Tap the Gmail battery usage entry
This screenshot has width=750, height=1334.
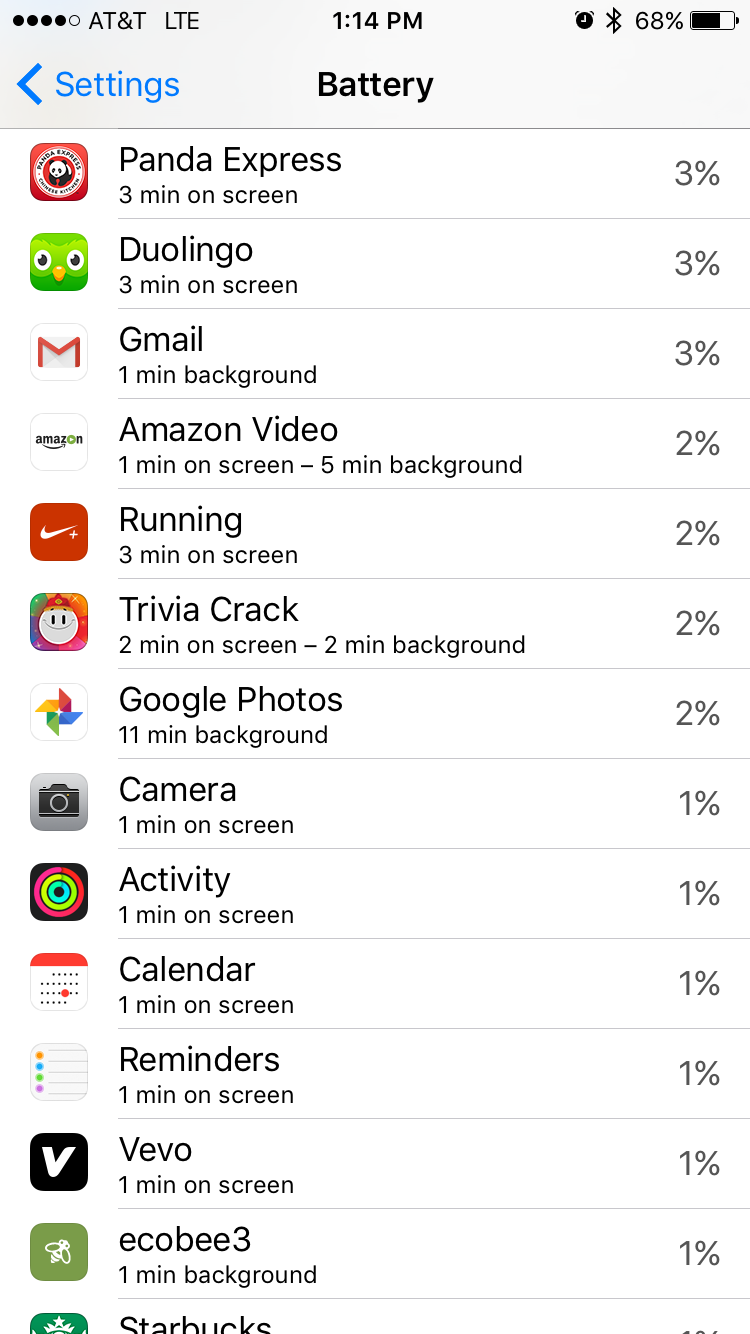(375, 354)
